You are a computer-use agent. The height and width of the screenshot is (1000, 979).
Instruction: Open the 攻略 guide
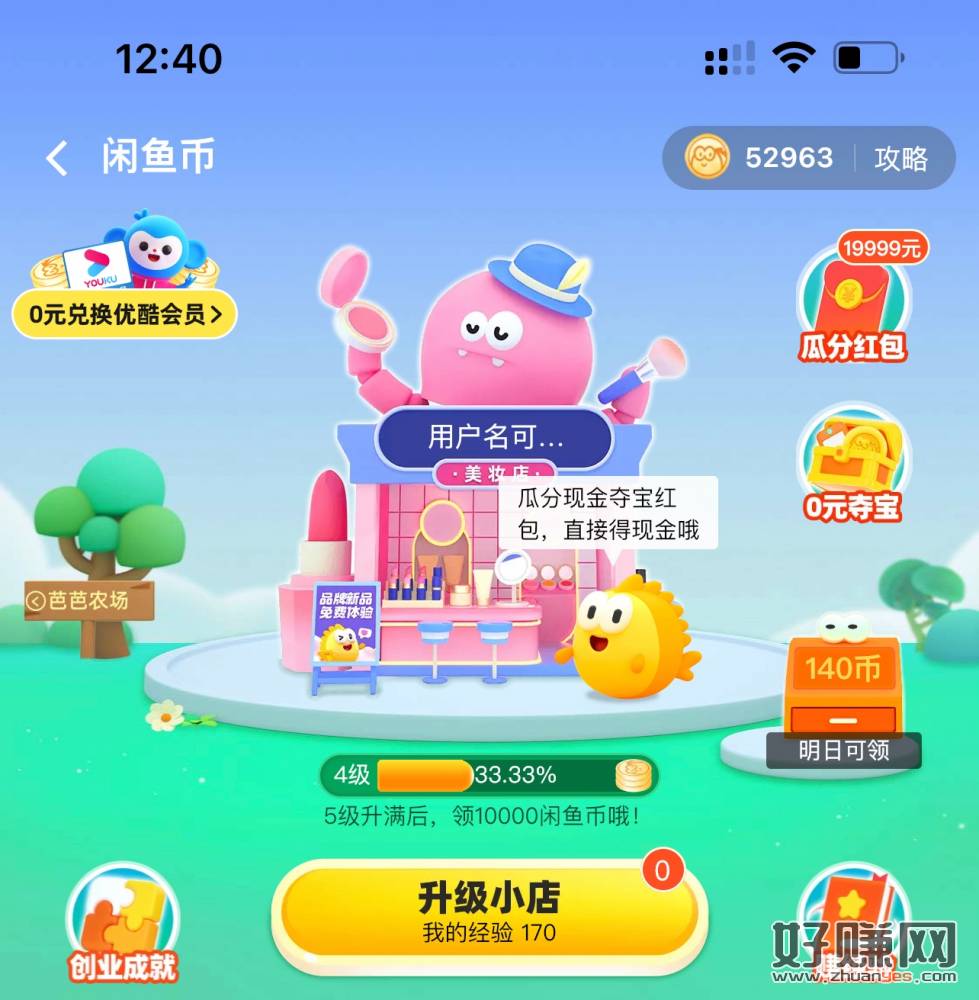(901, 158)
